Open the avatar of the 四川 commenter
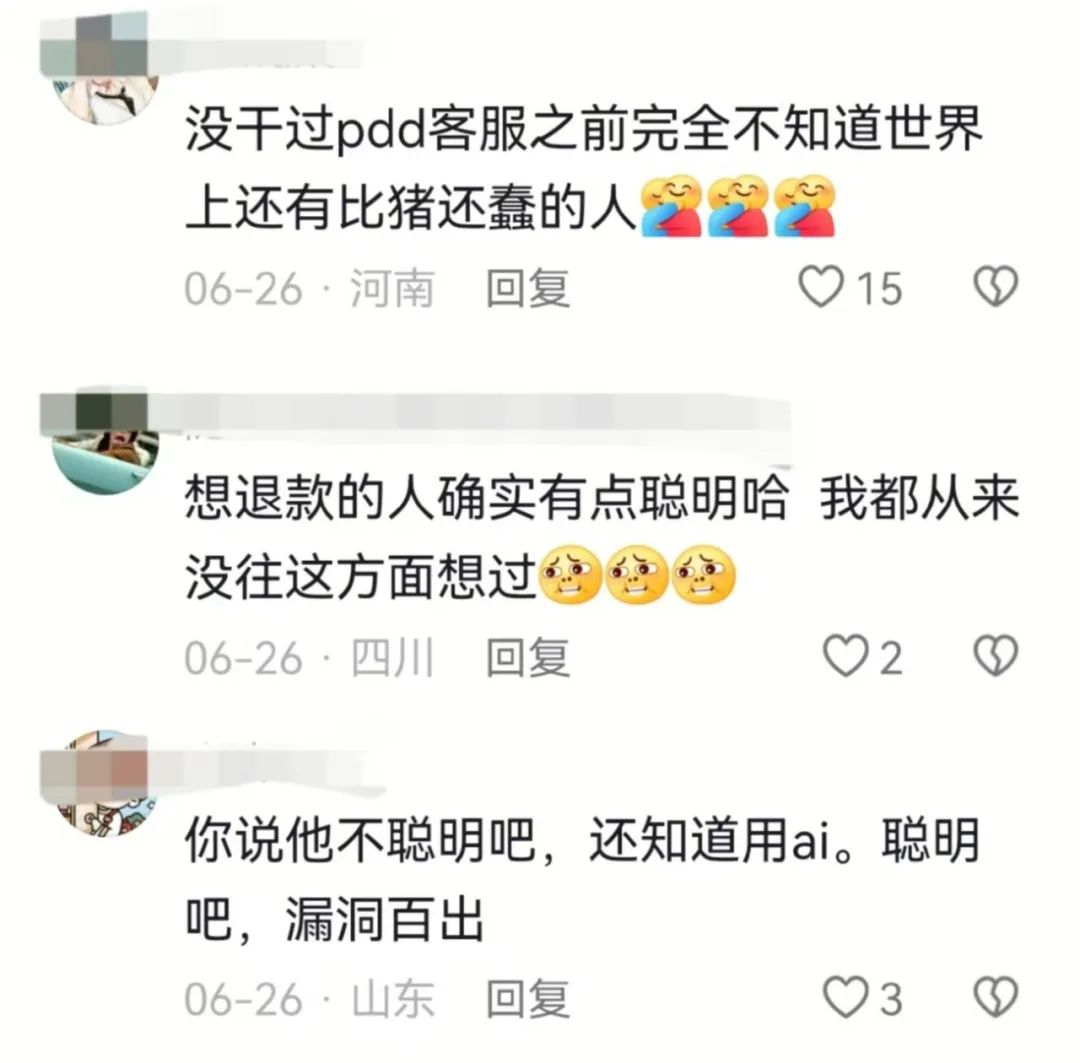The width and height of the screenshot is (1080, 1063). (x=104, y=450)
